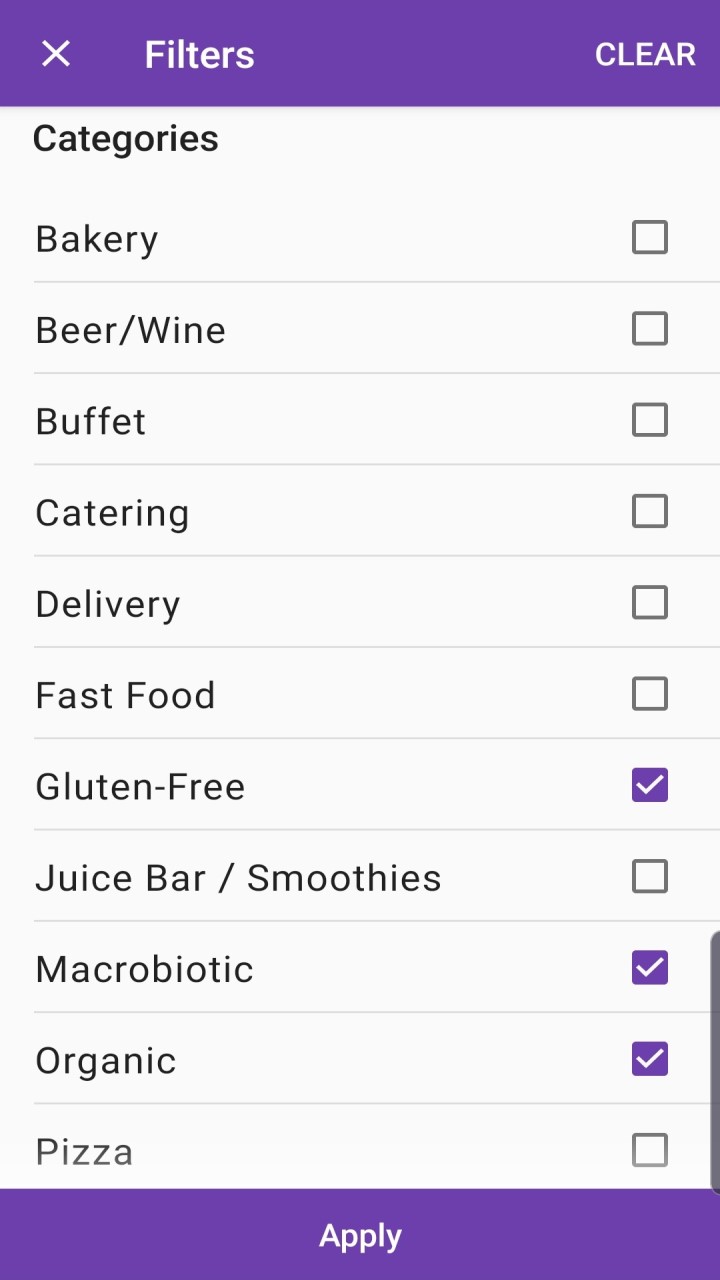Close the Filters screen via the X icon
This screenshot has width=720, height=1280.
pyautogui.click(x=55, y=53)
